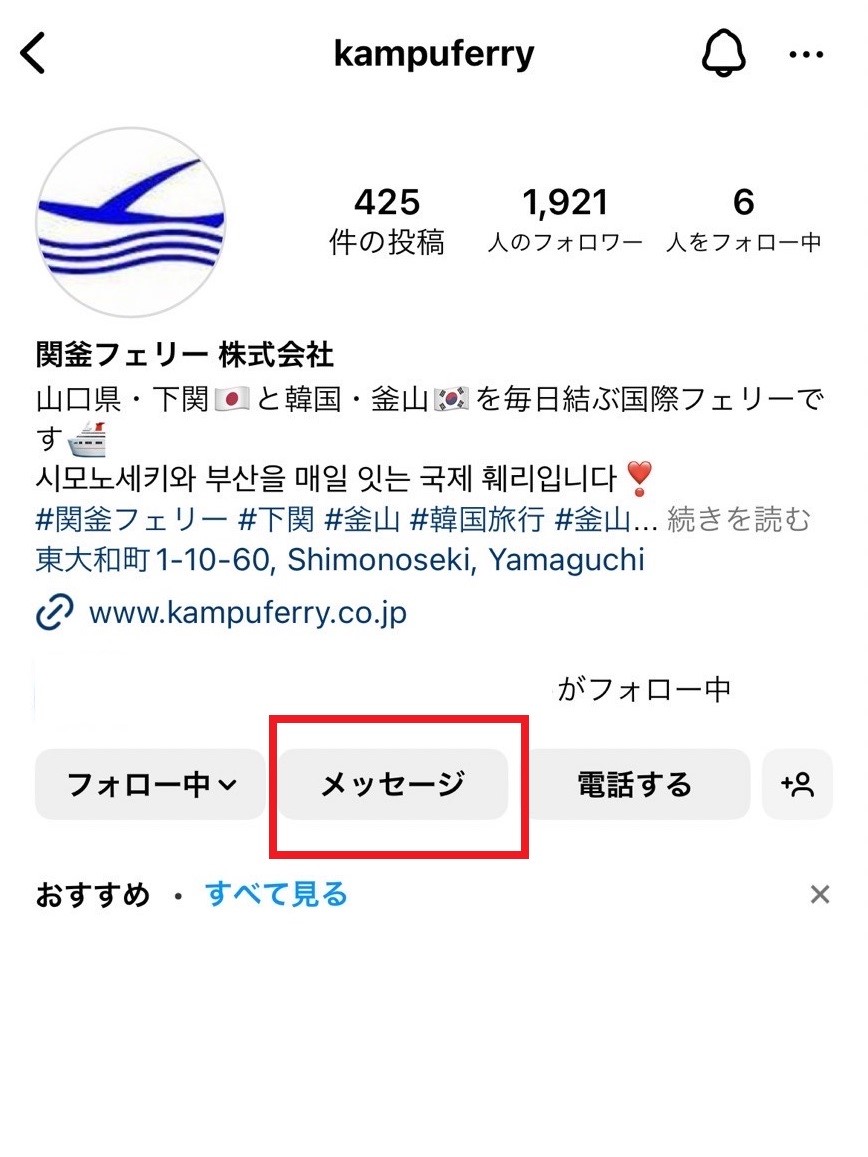View the 6 accounts being followed
The image size is (868, 1157).
(x=743, y=221)
